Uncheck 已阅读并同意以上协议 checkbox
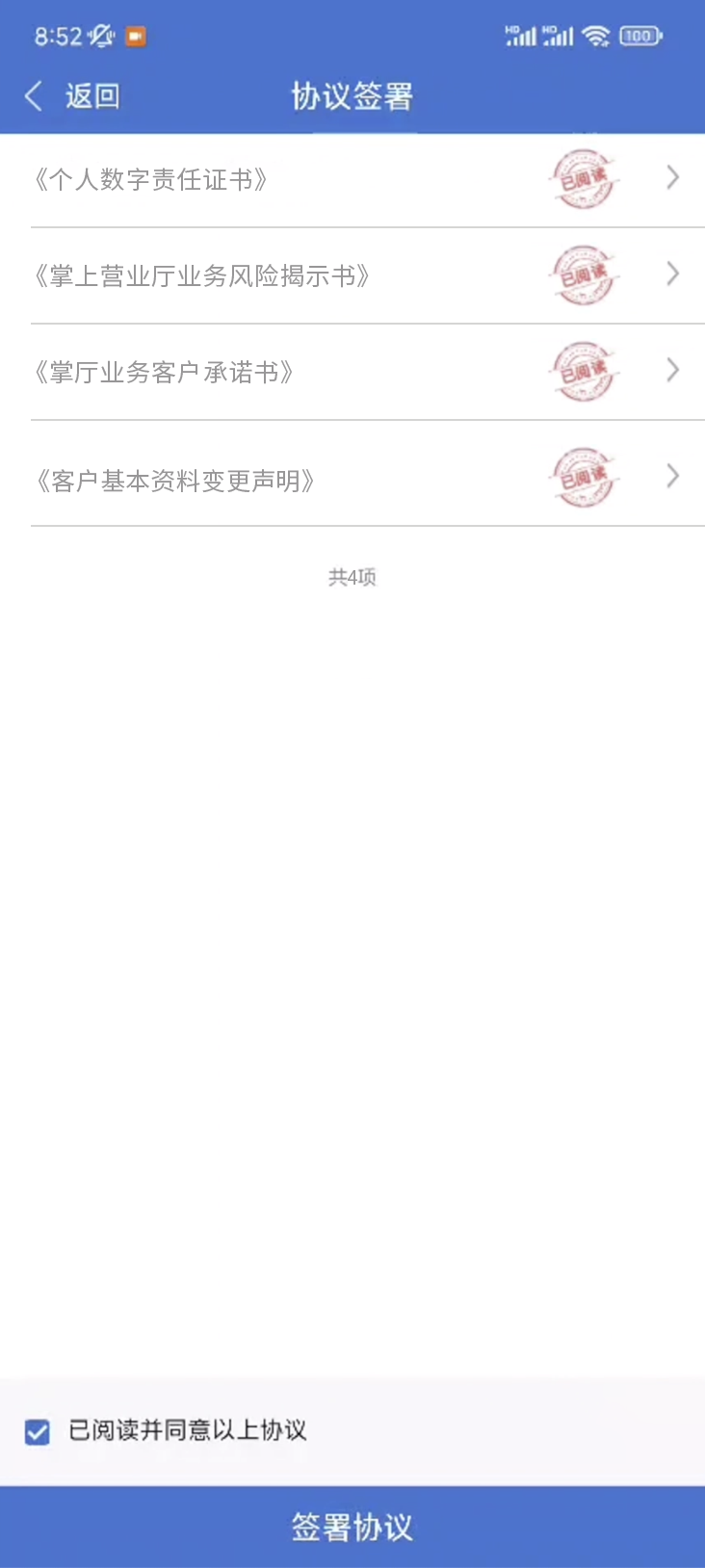This screenshot has width=705, height=1568. [x=38, y=1431]
